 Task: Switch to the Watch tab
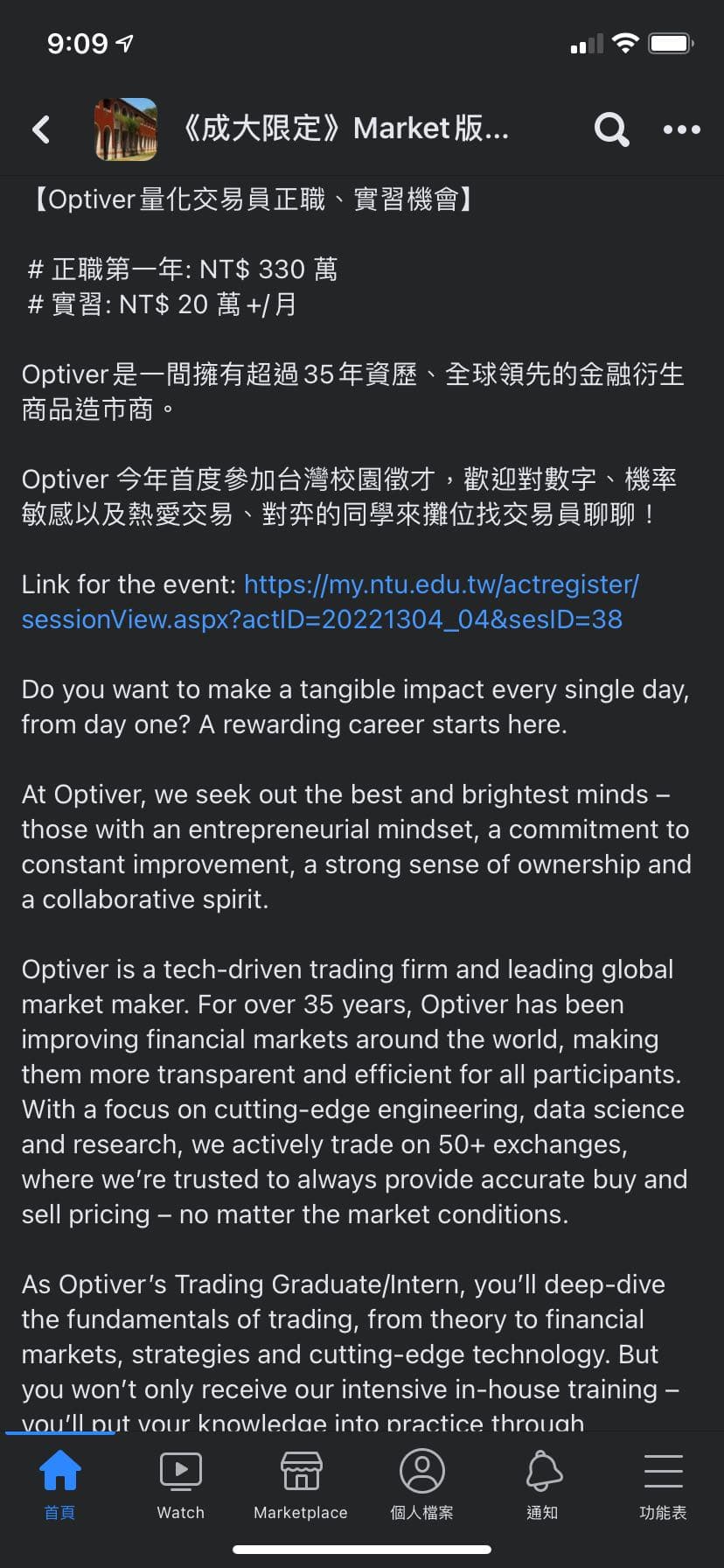coord(180,1484)
